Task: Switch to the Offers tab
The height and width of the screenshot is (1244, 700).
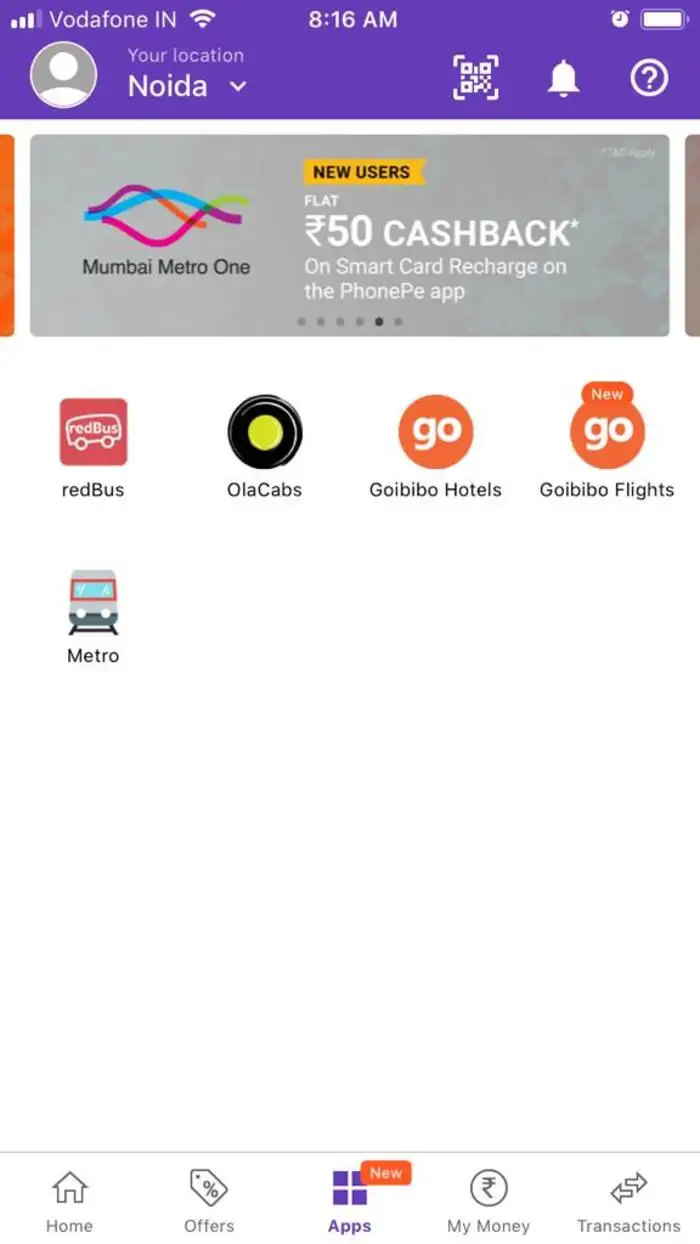Action: click(x=209, y=1201)
